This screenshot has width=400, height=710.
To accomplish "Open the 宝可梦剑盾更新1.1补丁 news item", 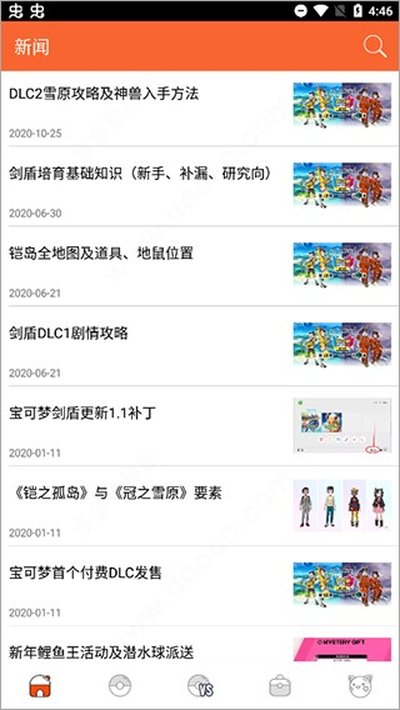I will (x=200, y=426).
